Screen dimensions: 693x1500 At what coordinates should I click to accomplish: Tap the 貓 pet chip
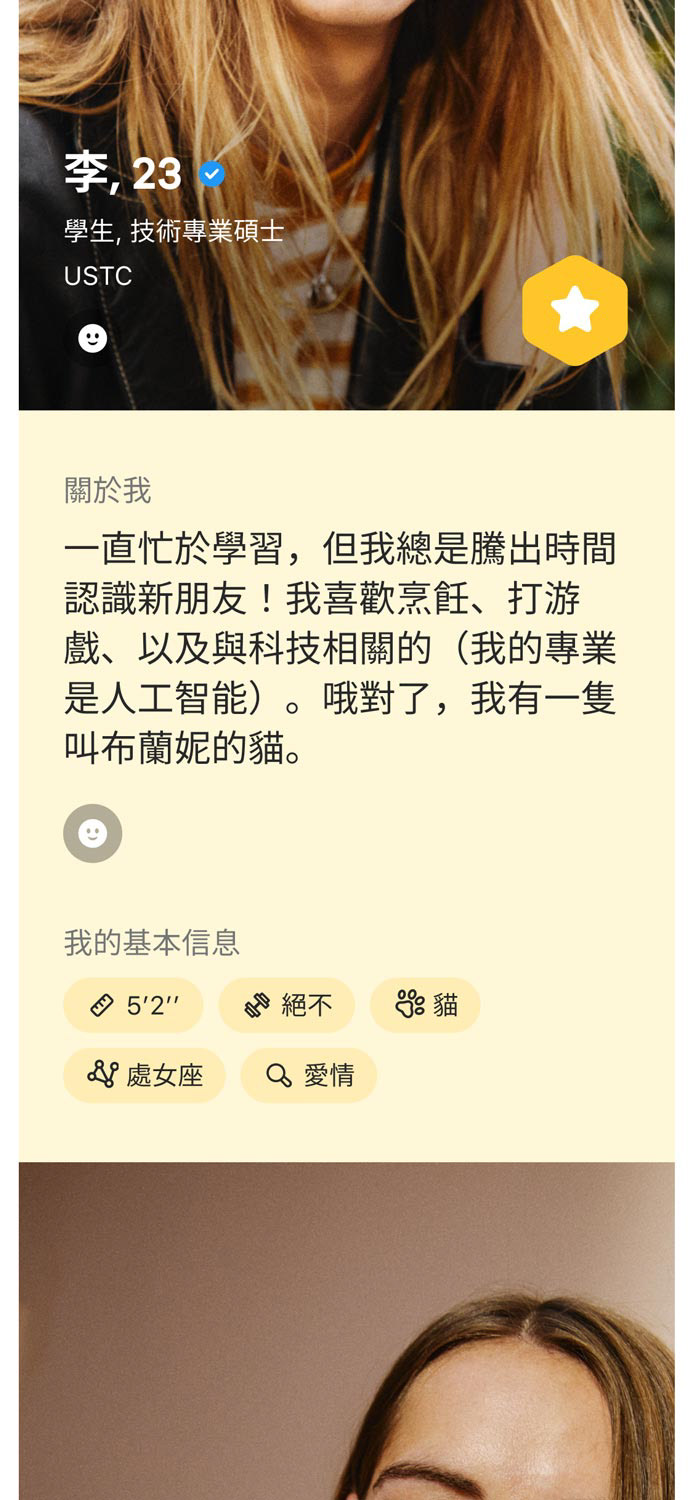point(425,1005)
